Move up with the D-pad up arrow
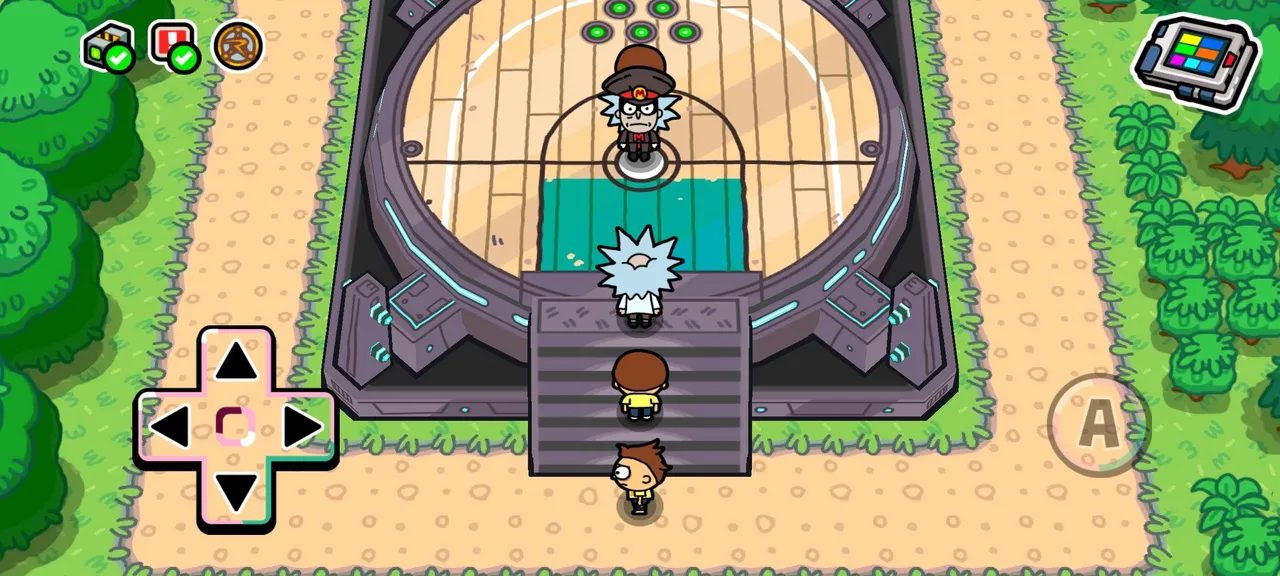Image resolution: width=1280 pixels, height=576 pixels. coord(236,362)
